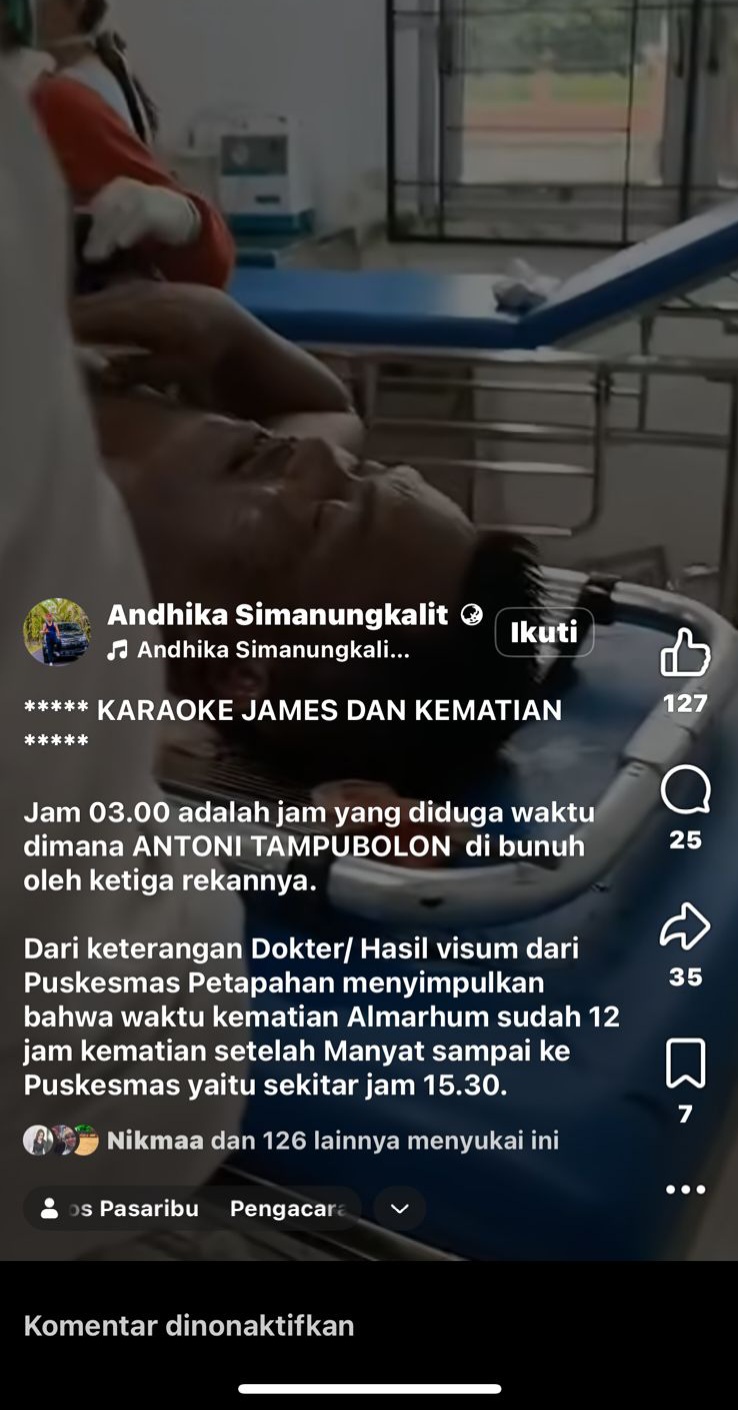Screen dimensions: 738x1410
Task: Open the three-dot more options menu
Action: 685,1190
